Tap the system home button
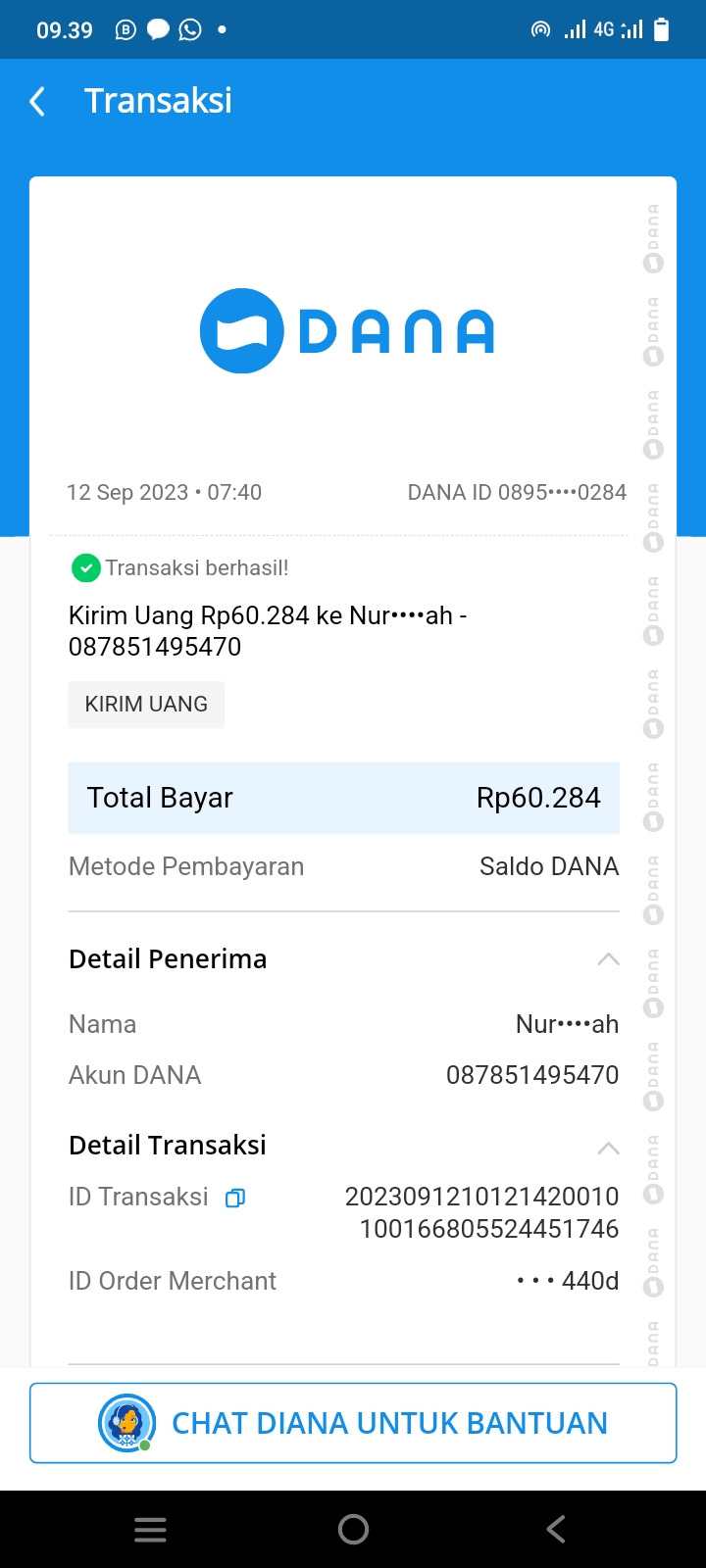This screenshot has width=706, height=1568. point(353,1529)
